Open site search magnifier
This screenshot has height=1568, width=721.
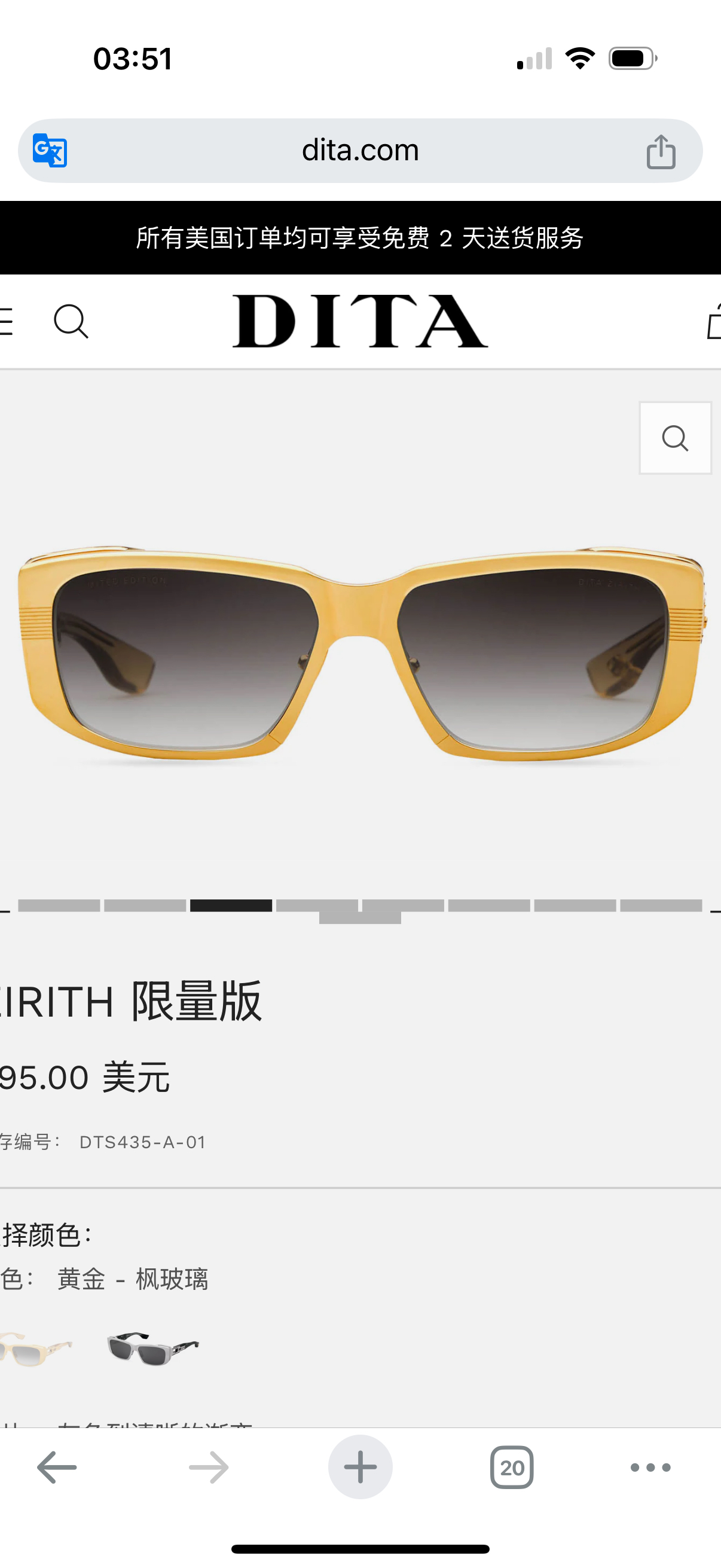(71, 321)
